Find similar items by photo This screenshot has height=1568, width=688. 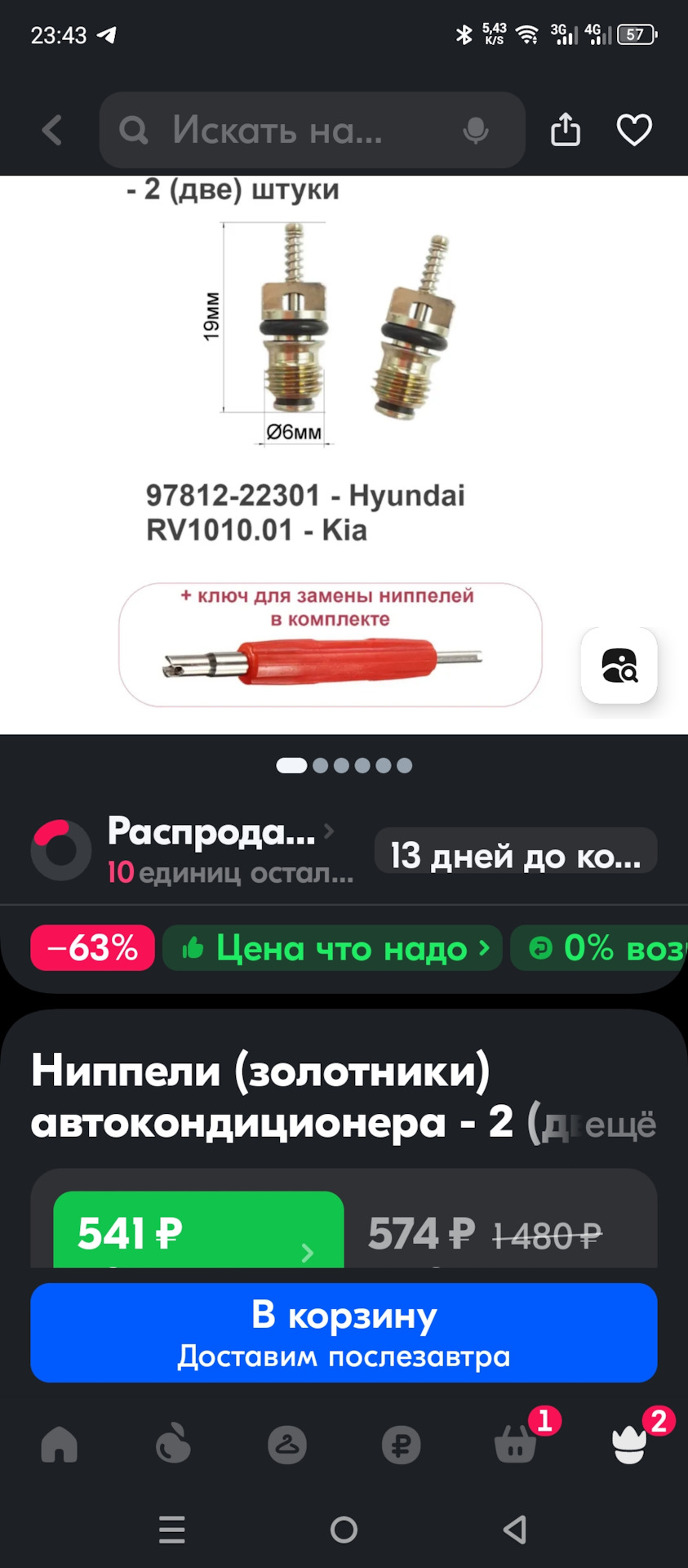coord(619,665)
